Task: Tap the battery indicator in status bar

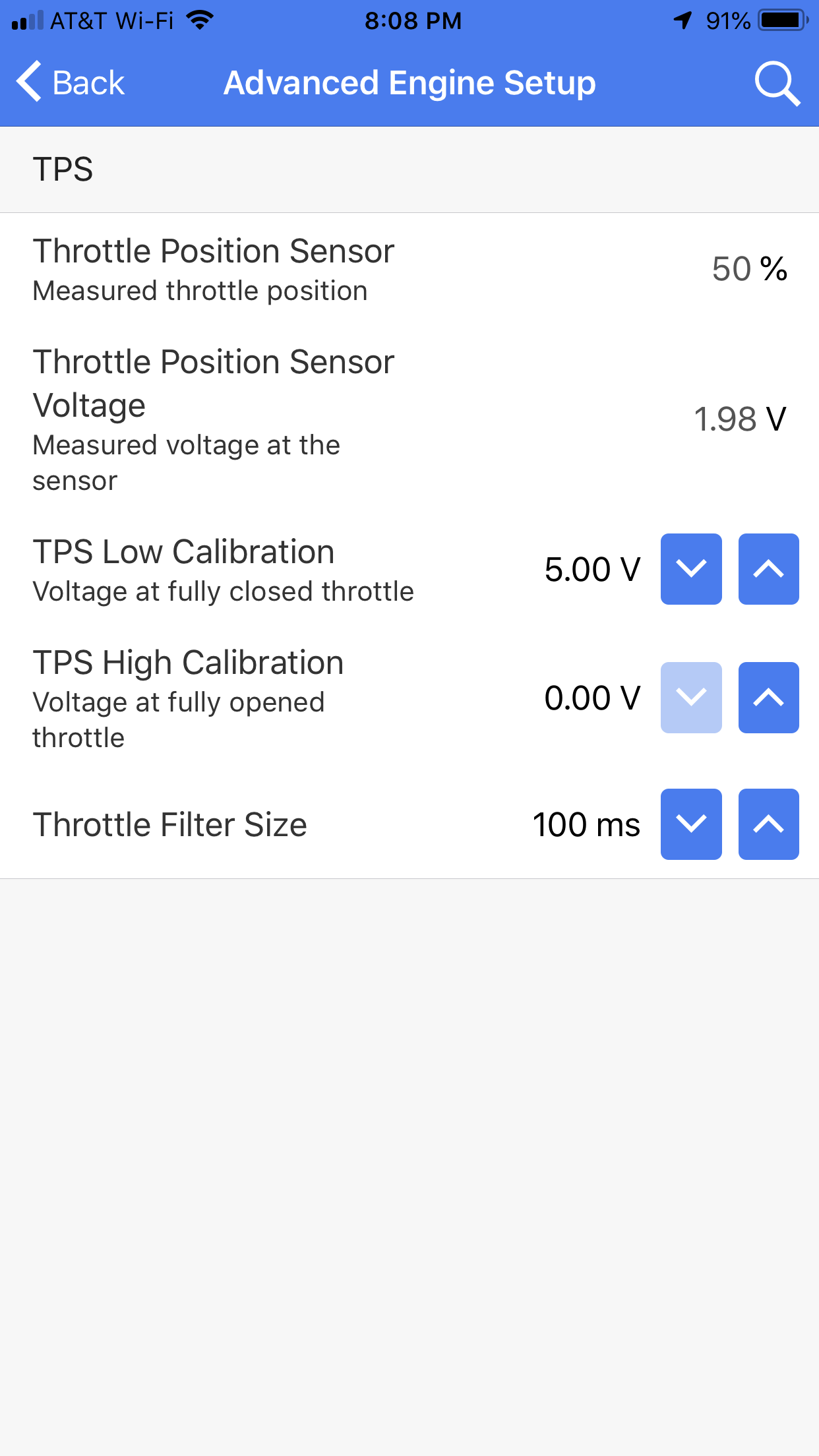Action: click(x=782, y=20)
